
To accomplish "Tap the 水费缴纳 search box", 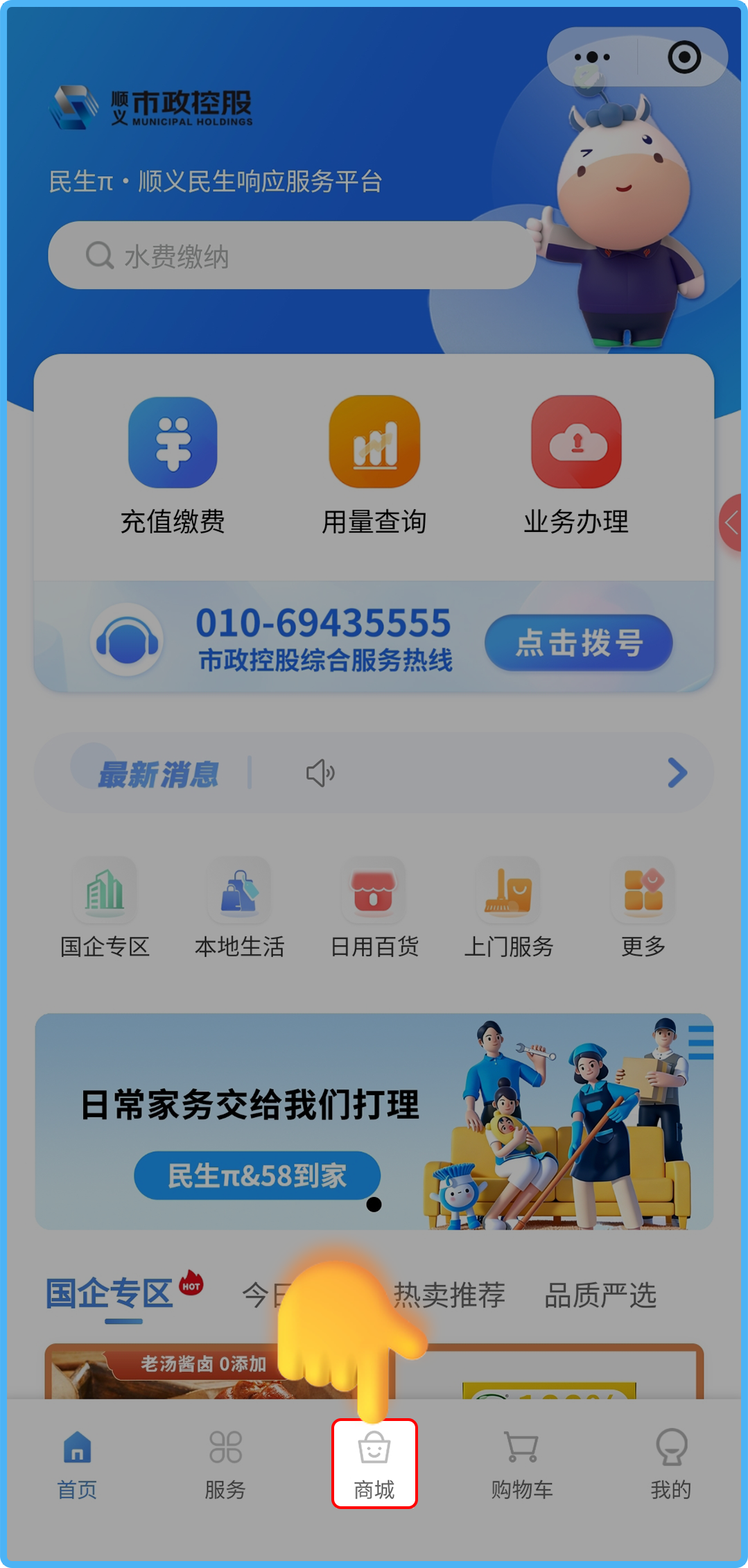I will (291, 255).
